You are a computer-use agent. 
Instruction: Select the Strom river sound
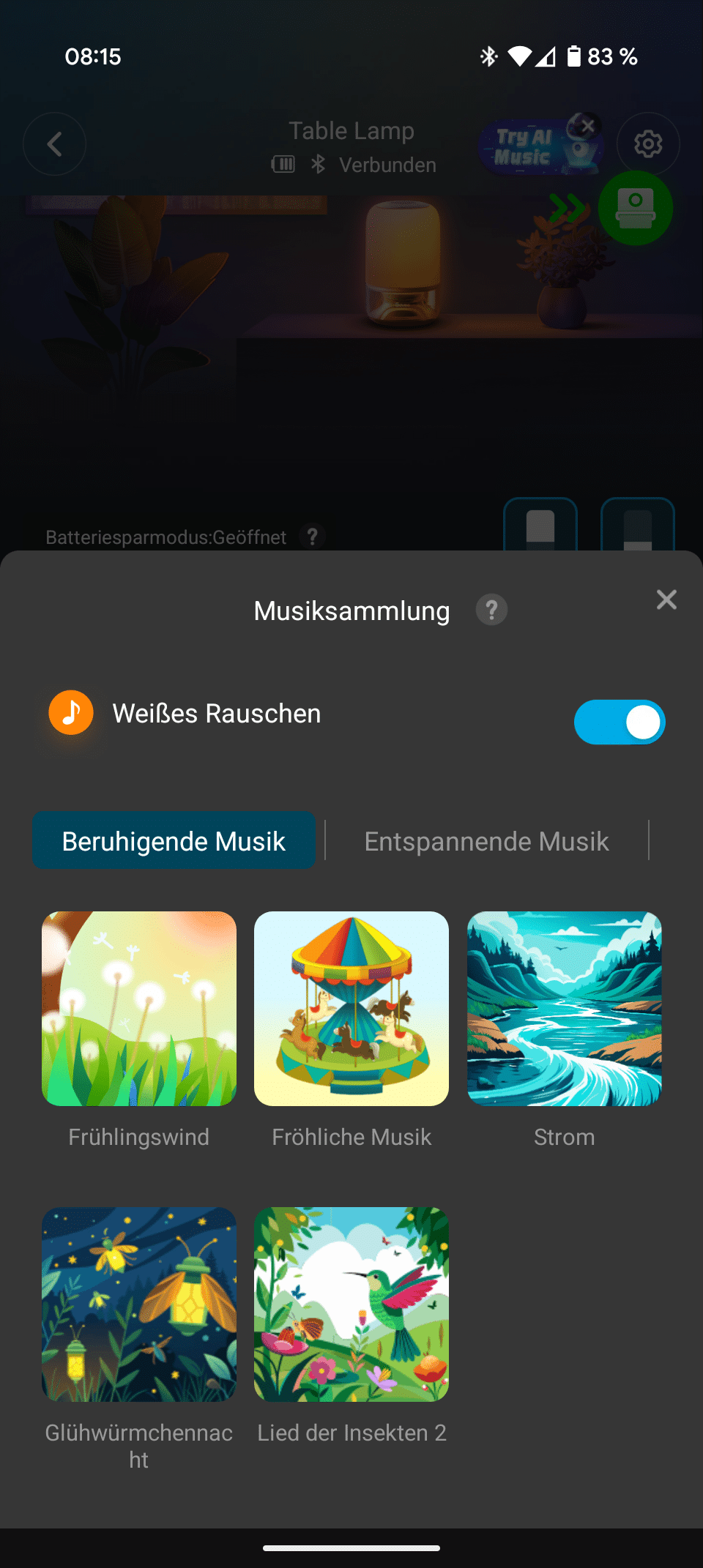point(564,1009)
